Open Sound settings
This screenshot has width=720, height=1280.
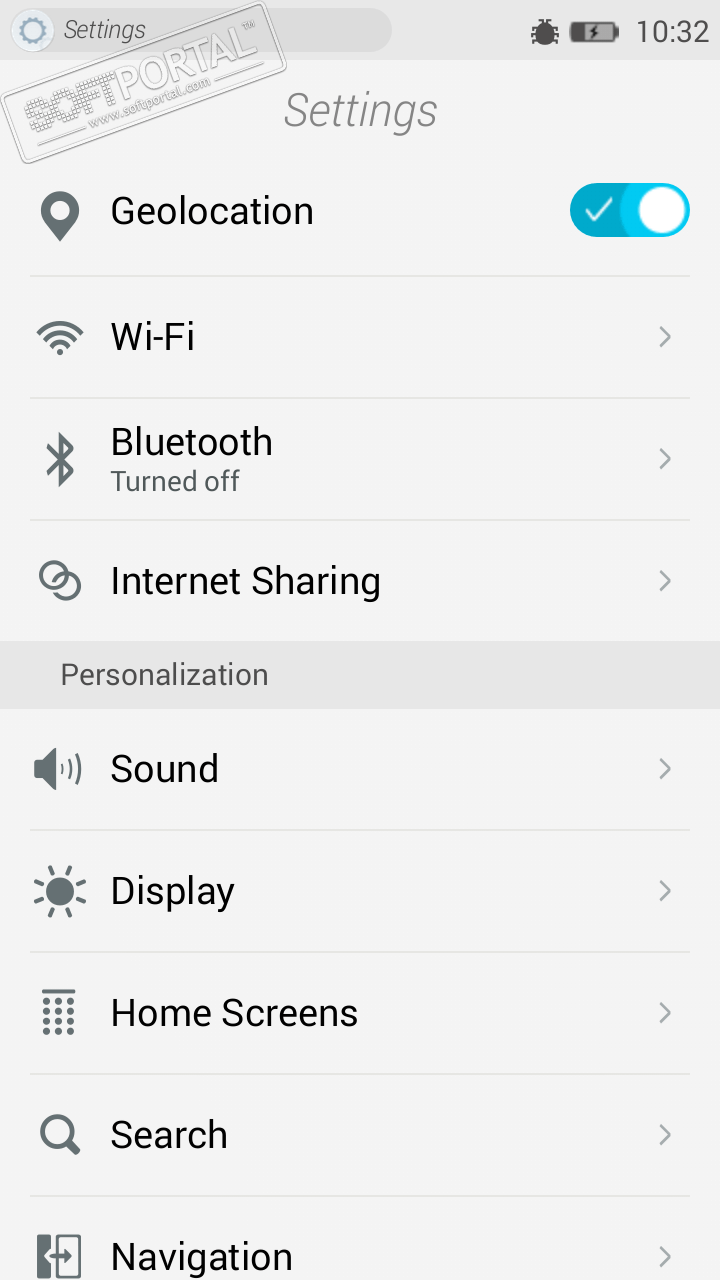(360, 769)
